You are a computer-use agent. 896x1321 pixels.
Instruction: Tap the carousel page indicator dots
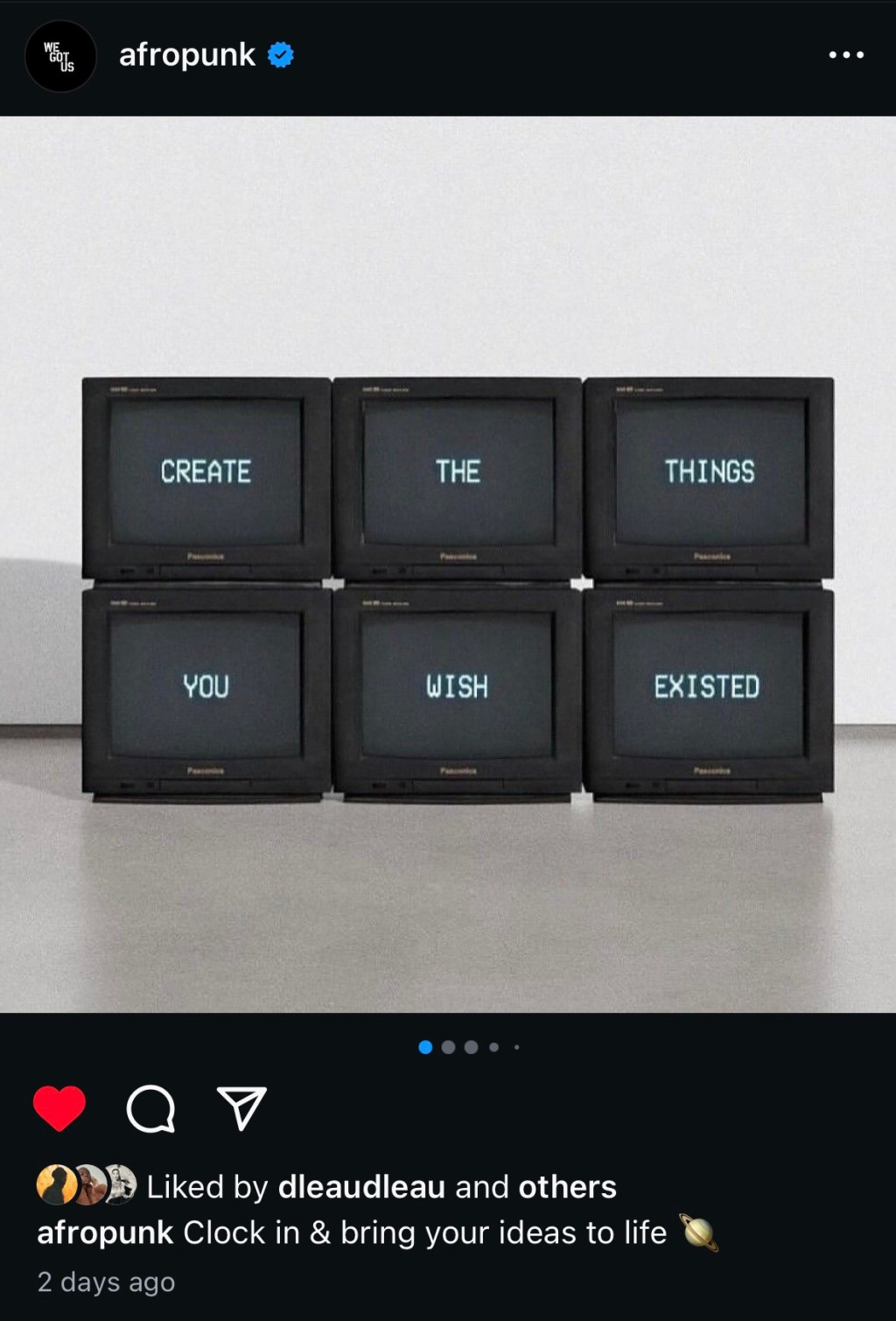coord(469,1047)
